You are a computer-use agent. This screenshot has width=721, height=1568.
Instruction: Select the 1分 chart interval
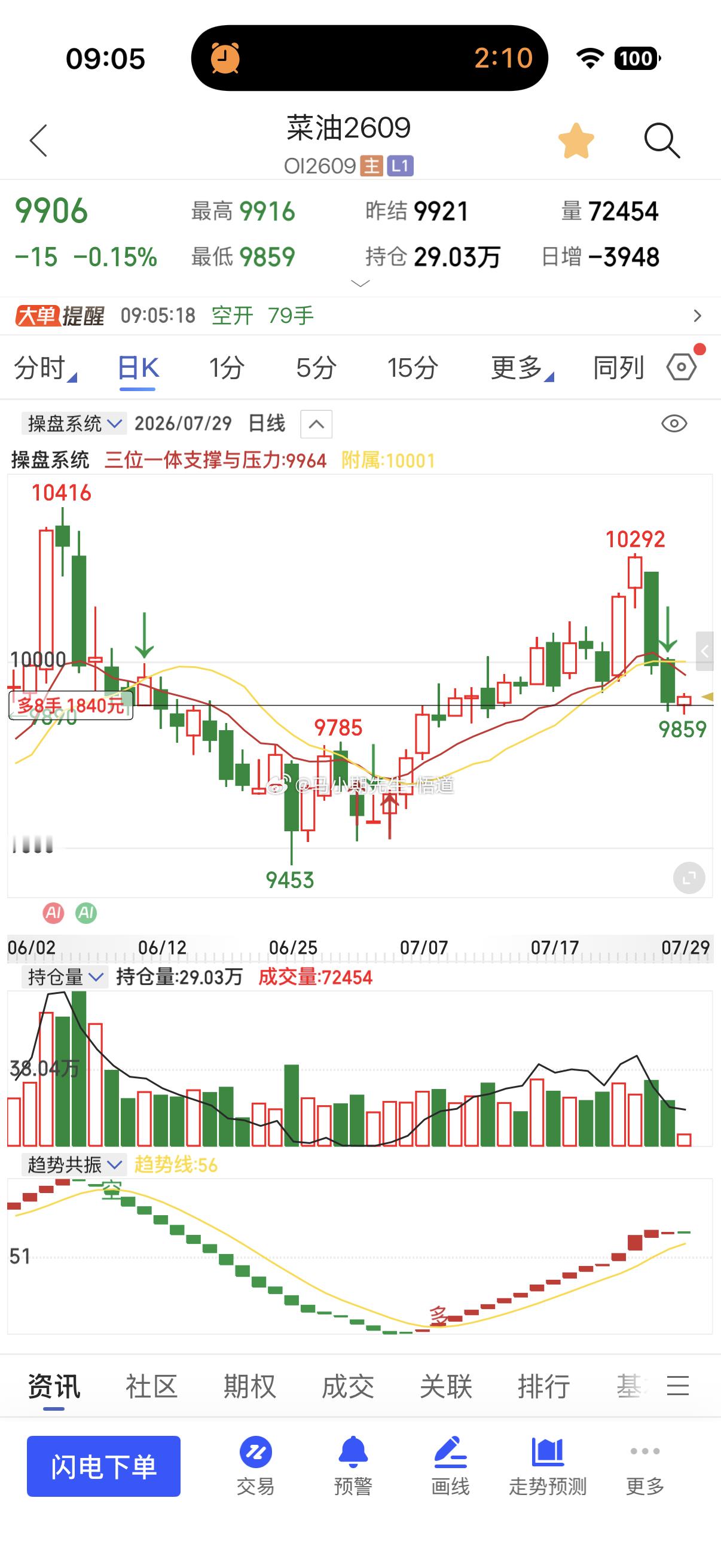click(x=227, y=368)
